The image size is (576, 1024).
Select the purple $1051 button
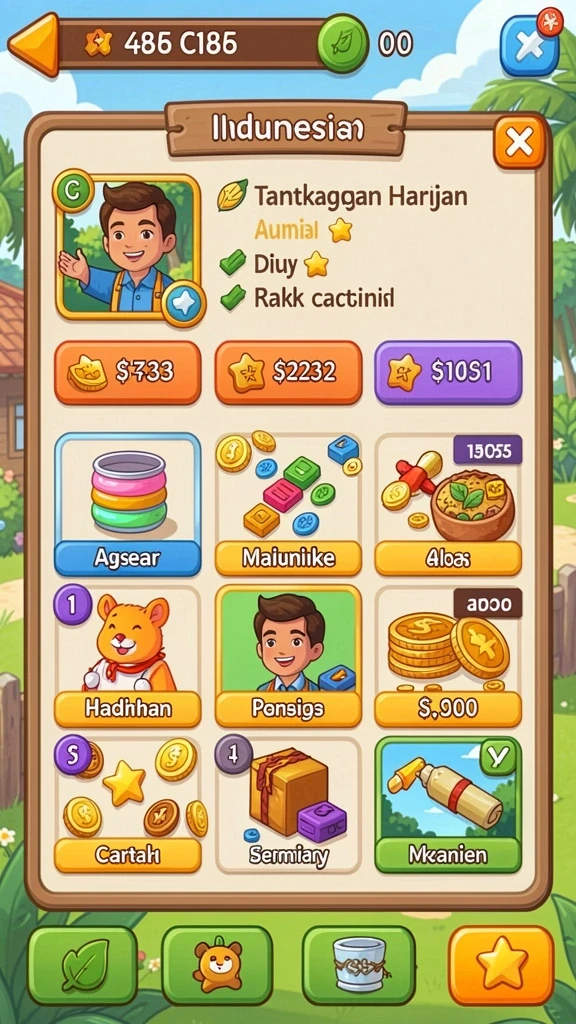pyautogui.click(x=448, y=372)
